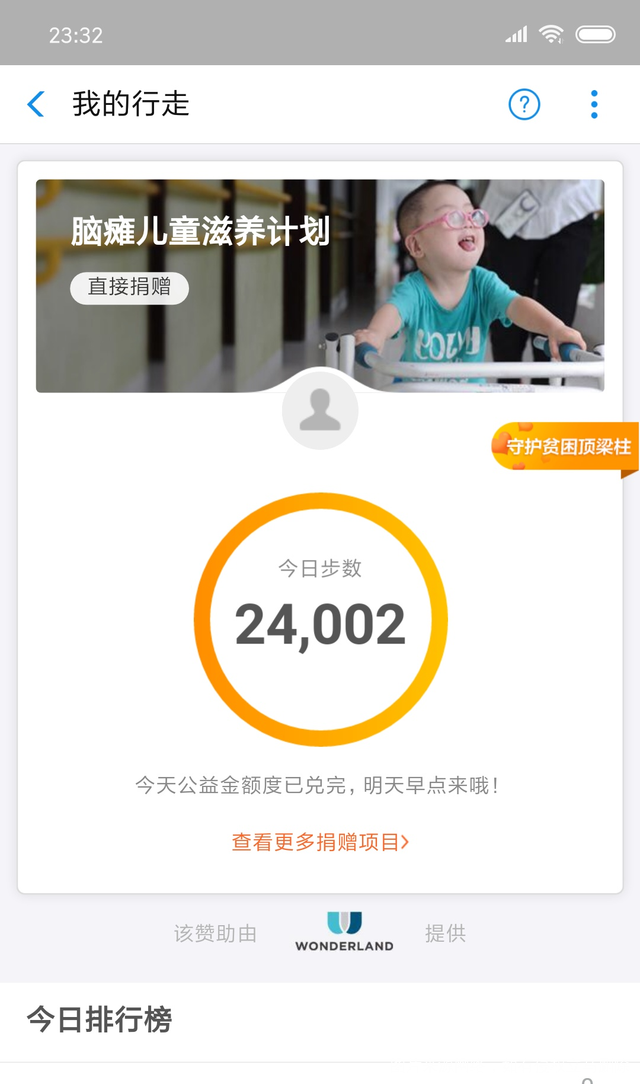640x1084 pixels.
Task: Open 查看更多捐赠项目 link
Action: tap(320, 842)
